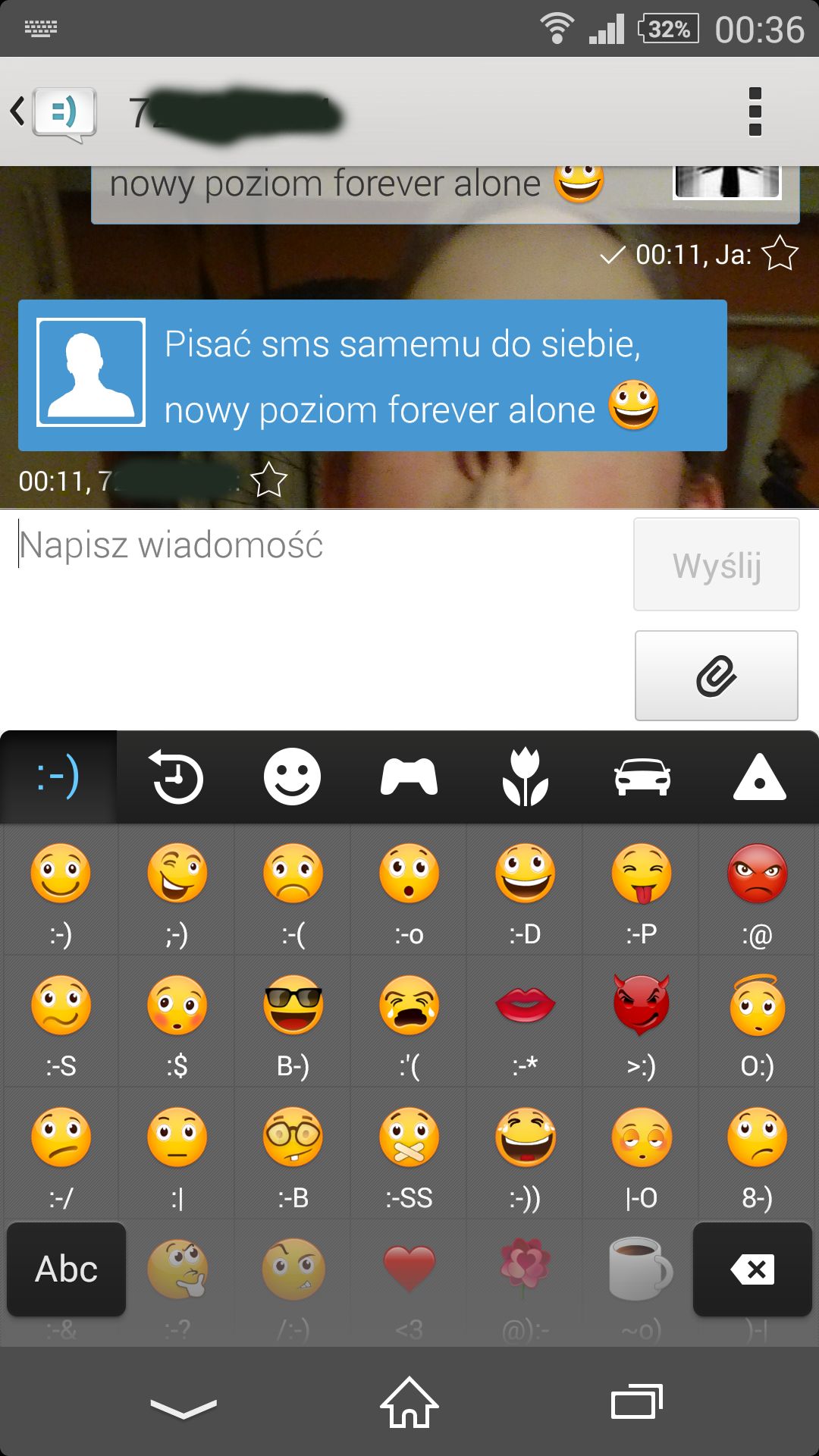
Task: Switch keyboard back to Abc letters
Action: pos(67,1269)
